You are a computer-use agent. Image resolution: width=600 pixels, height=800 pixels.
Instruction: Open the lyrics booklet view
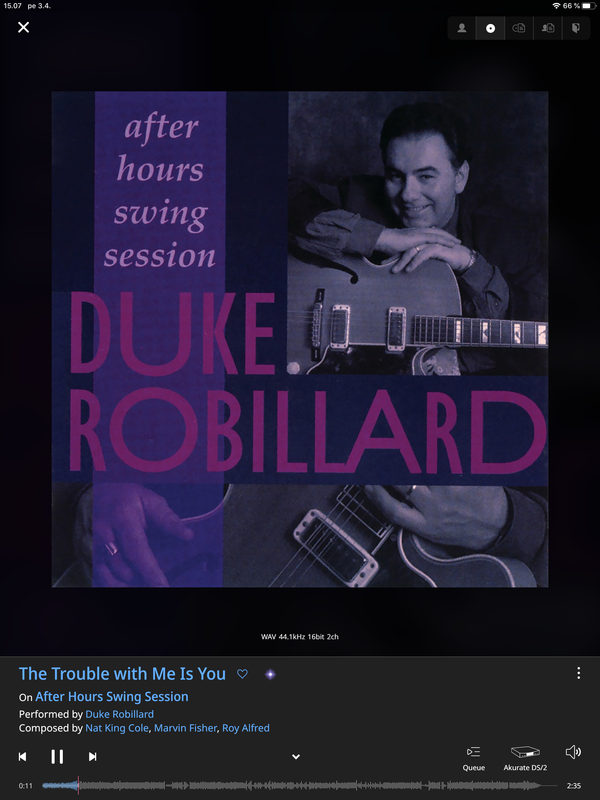tap(577, 28)
